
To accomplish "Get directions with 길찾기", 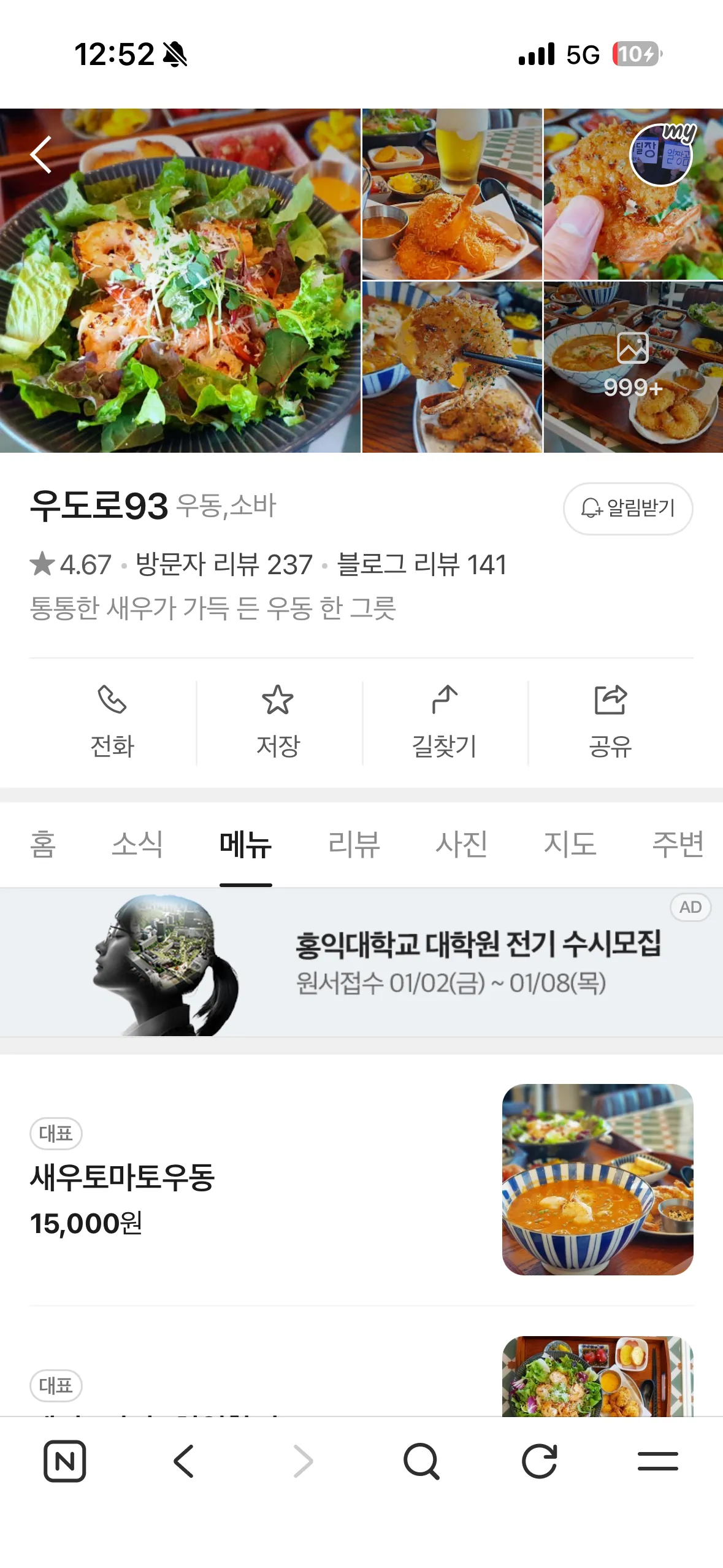I will coord(445,723).
